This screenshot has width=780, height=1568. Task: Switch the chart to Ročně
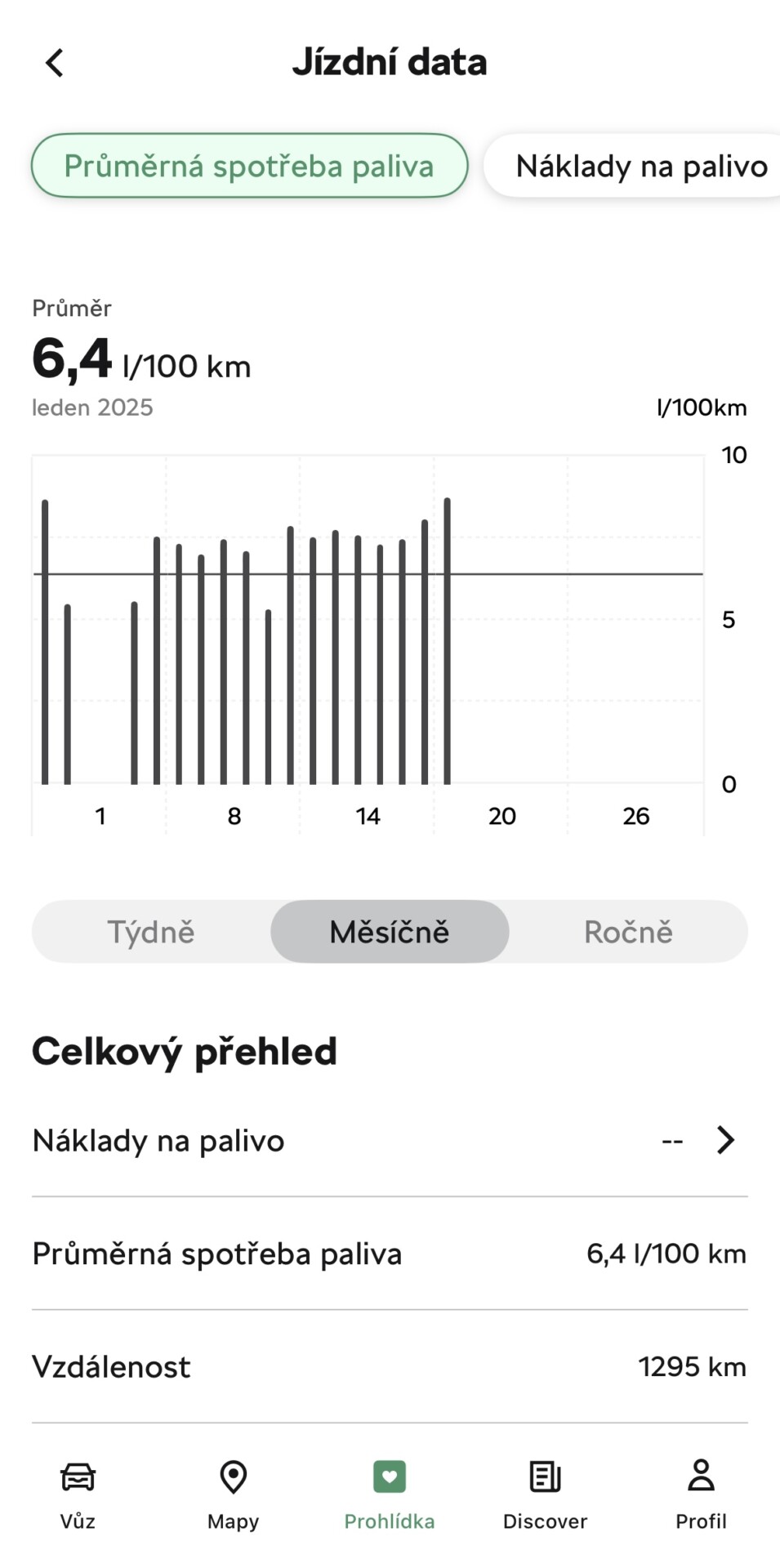pyautogui.click(x=628, y=932)
